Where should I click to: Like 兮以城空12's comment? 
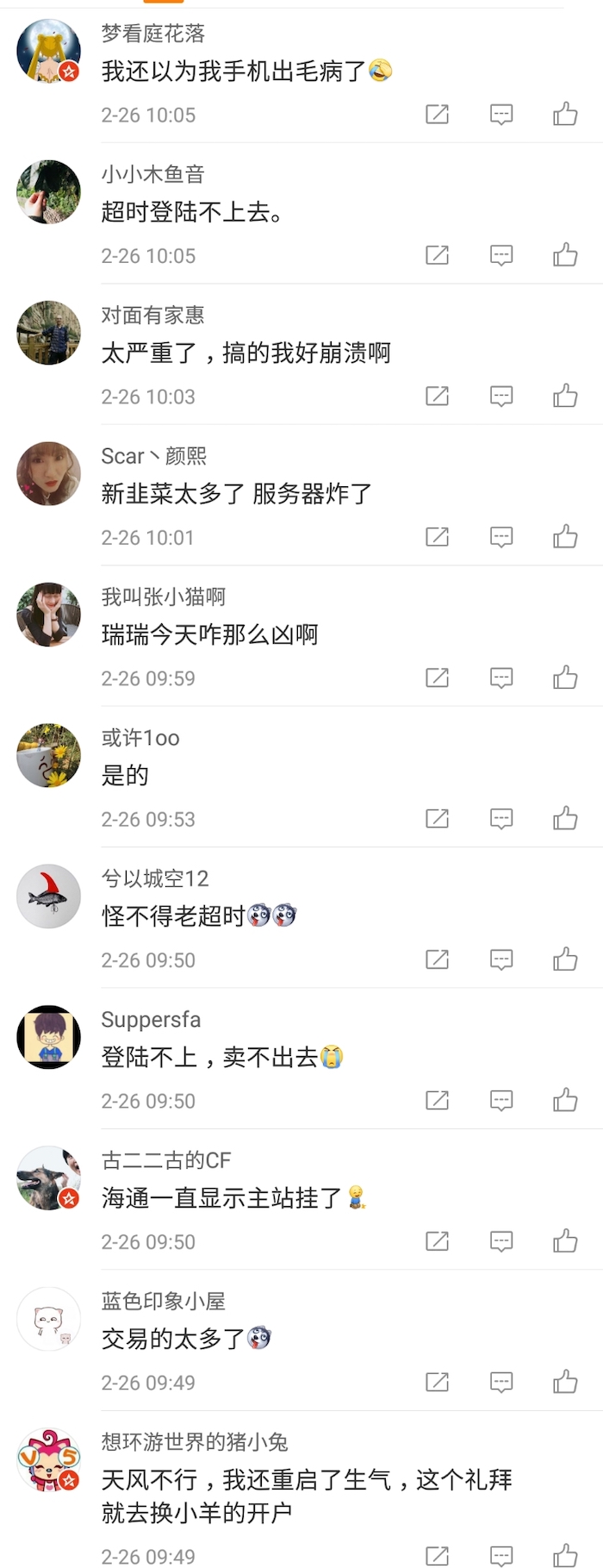tap(565, 959)
